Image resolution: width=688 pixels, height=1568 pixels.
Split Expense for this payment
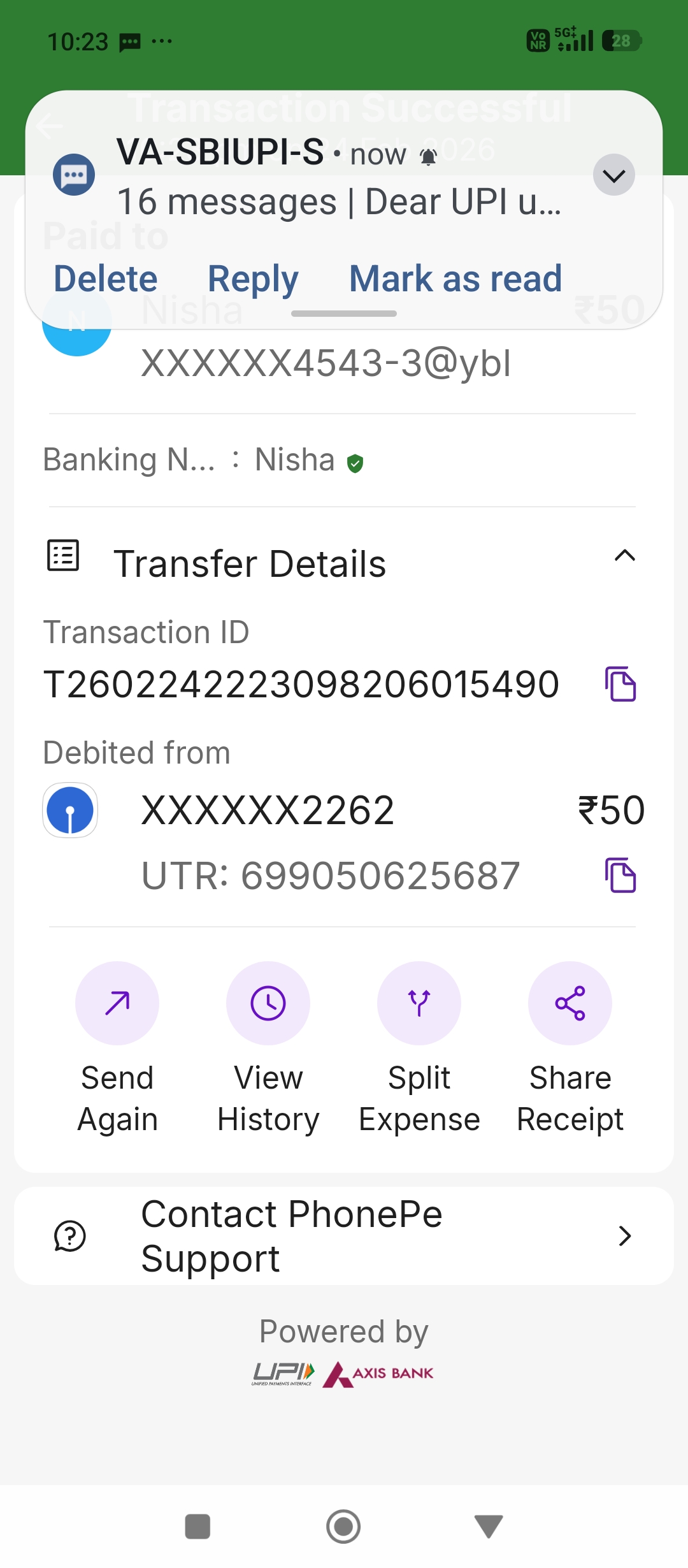coord(419,1003)
